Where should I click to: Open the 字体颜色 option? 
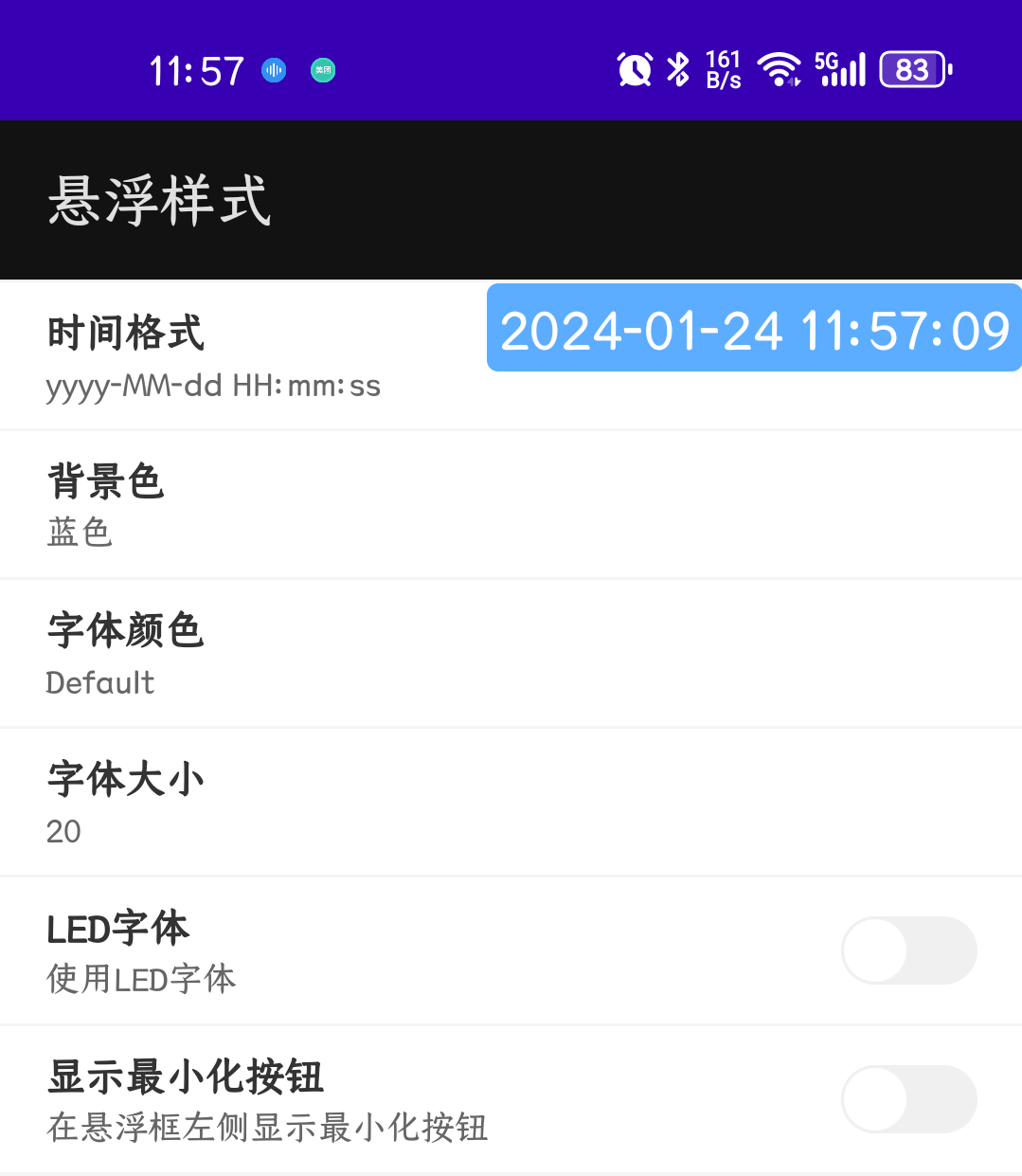(x=284, y=654)
